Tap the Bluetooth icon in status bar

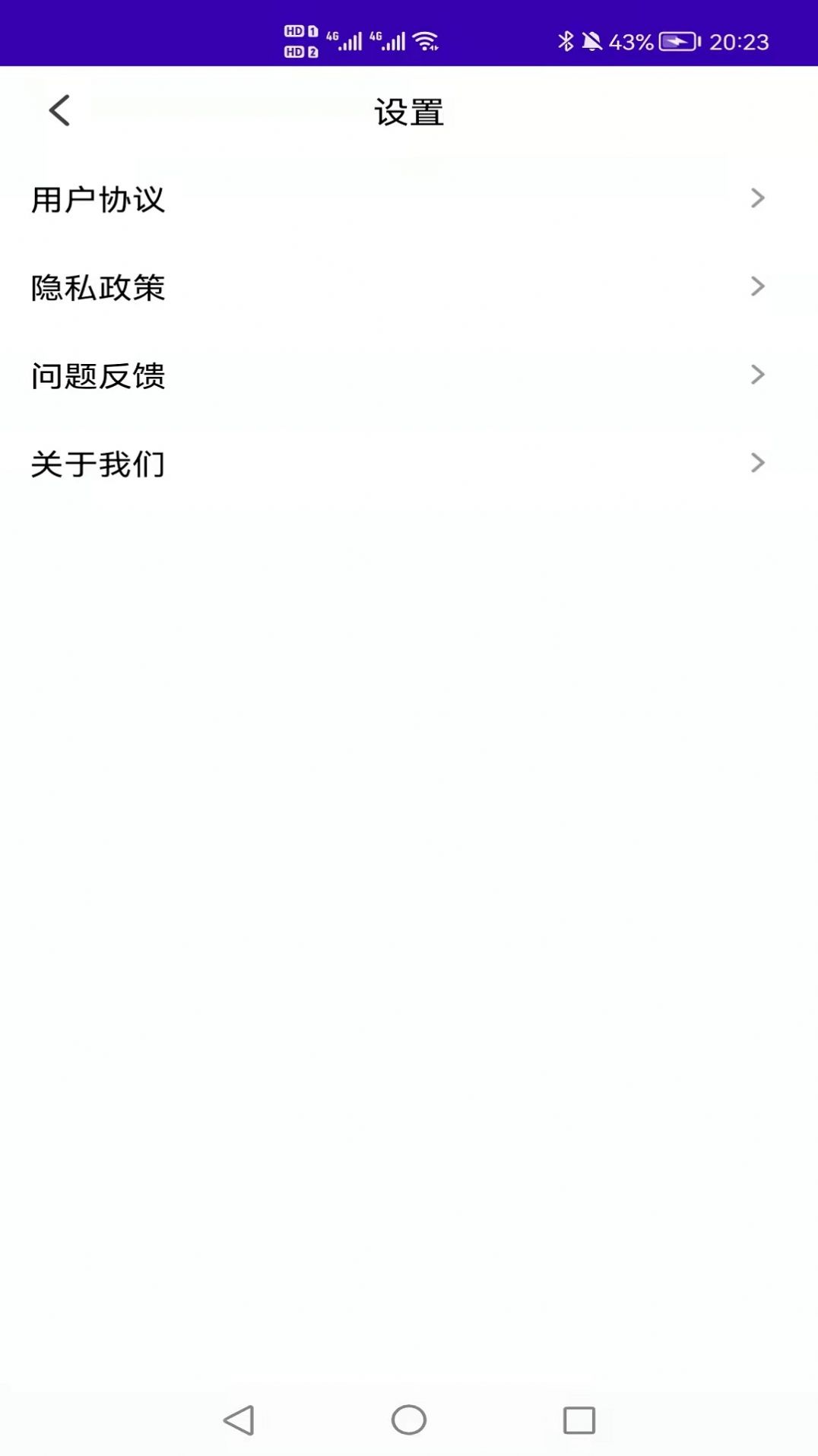565,42
